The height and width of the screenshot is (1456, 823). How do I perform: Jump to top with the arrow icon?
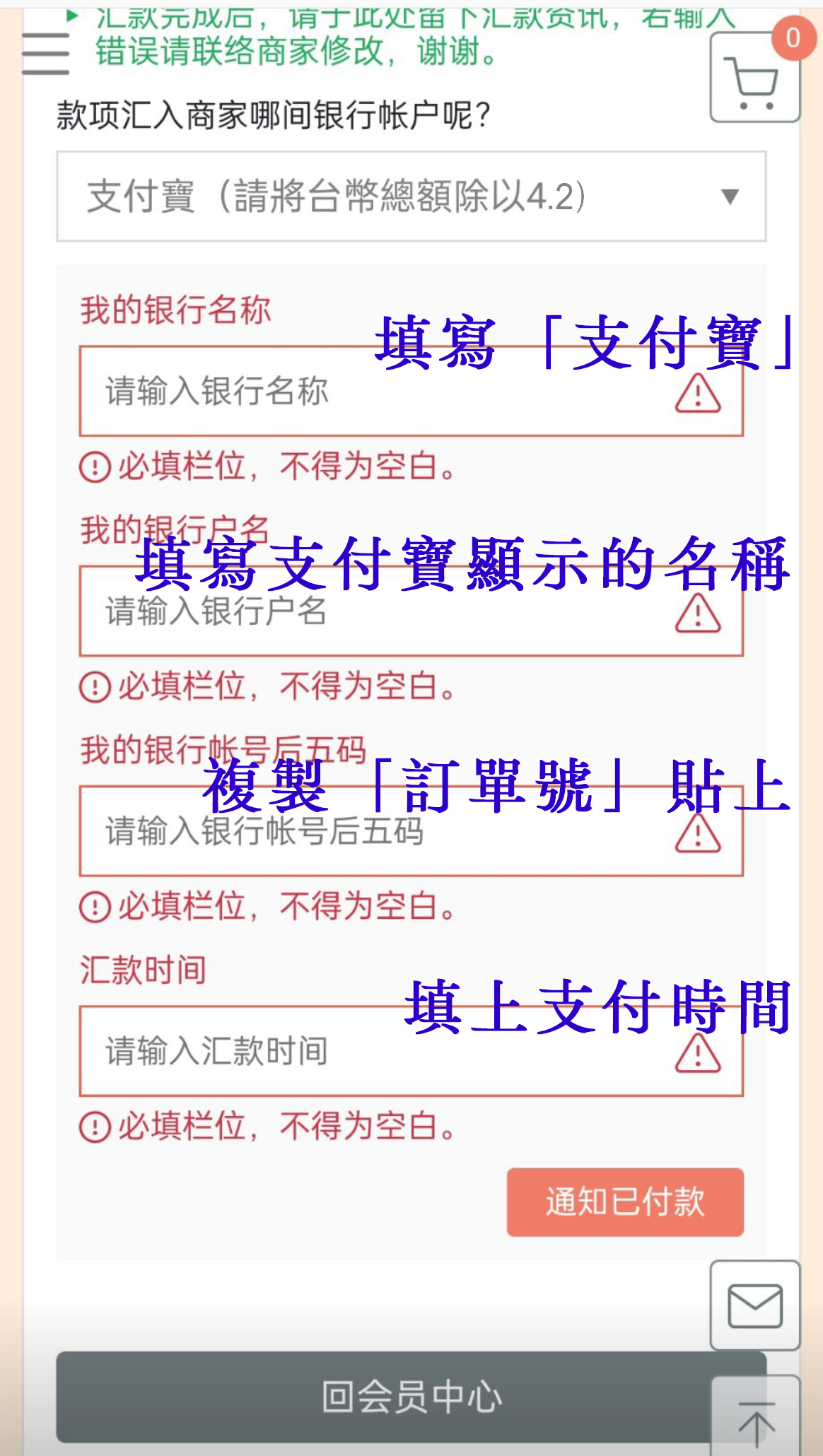[756, 1421]
